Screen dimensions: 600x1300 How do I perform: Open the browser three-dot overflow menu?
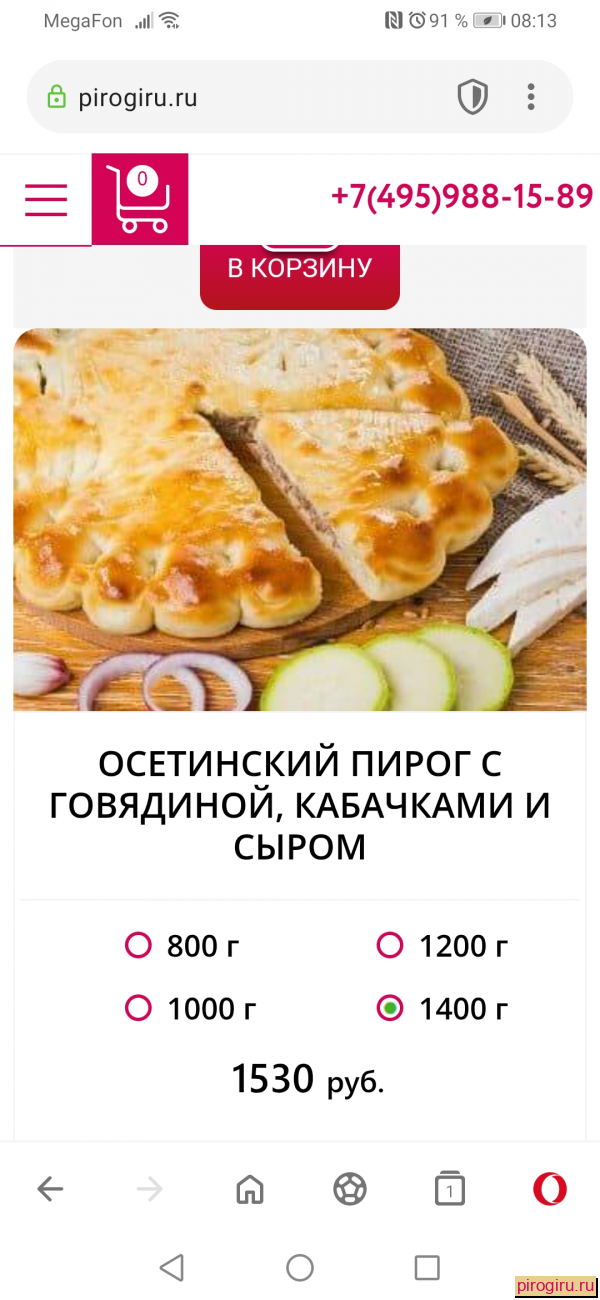click(531, 97)
